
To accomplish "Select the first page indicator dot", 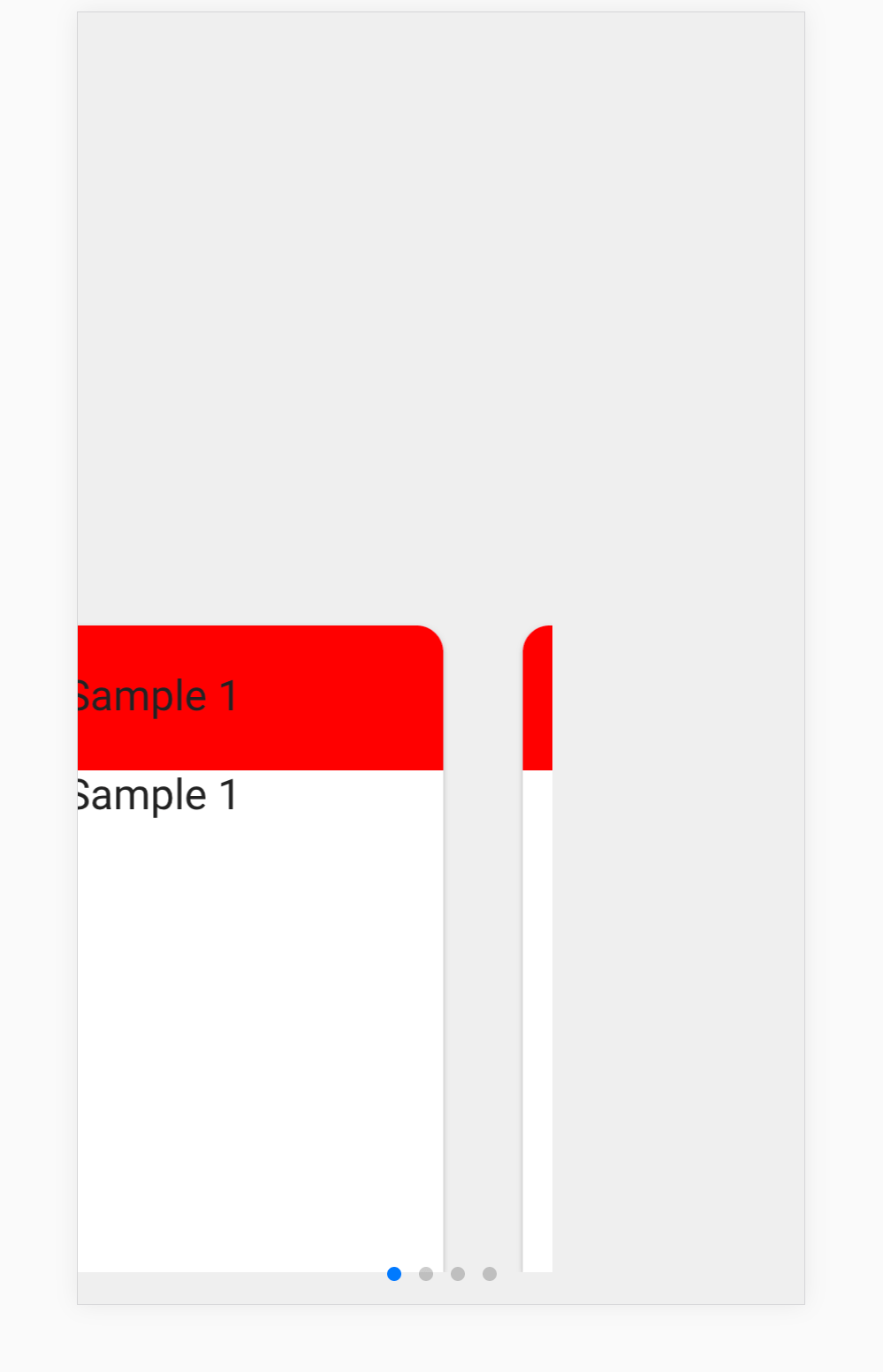I will tap(394, 1274).
